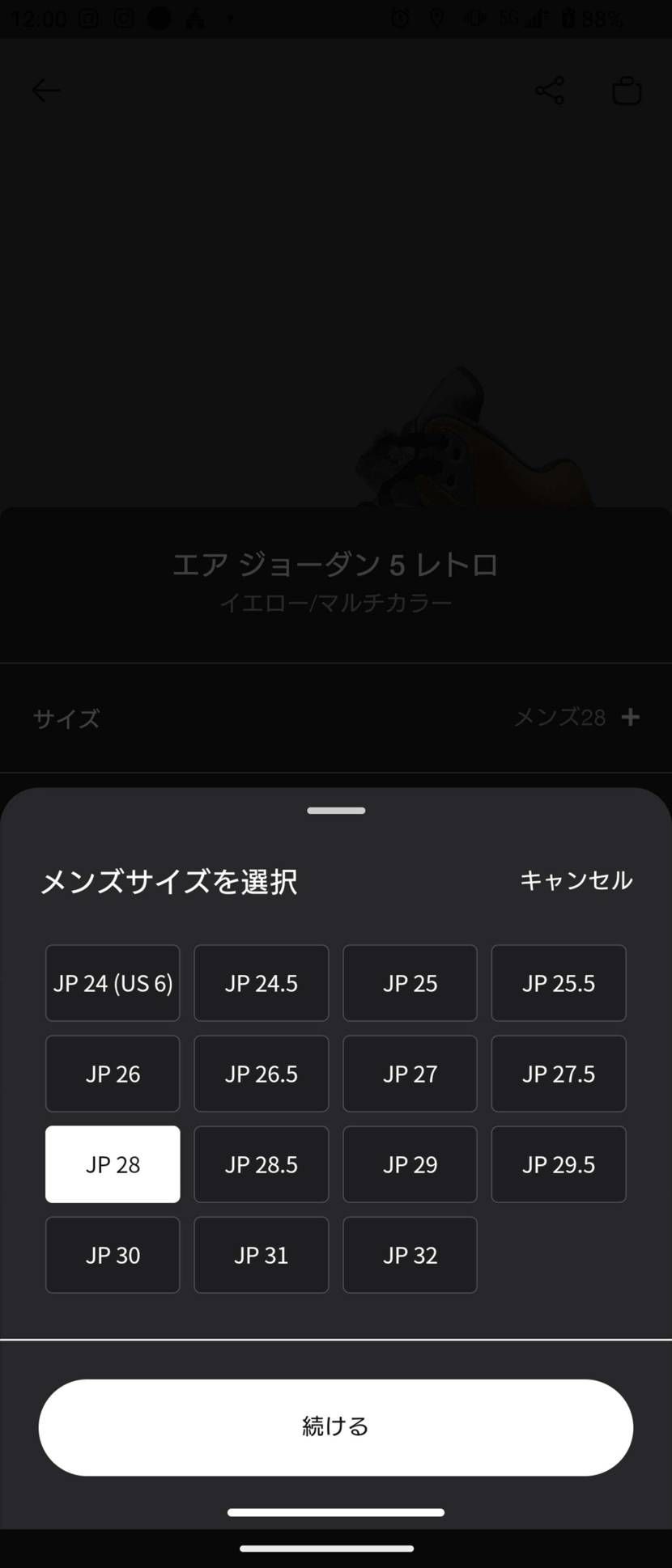Open the shopping bag
This screenshot has width=672, height=1568.
(x=626, y=90)
